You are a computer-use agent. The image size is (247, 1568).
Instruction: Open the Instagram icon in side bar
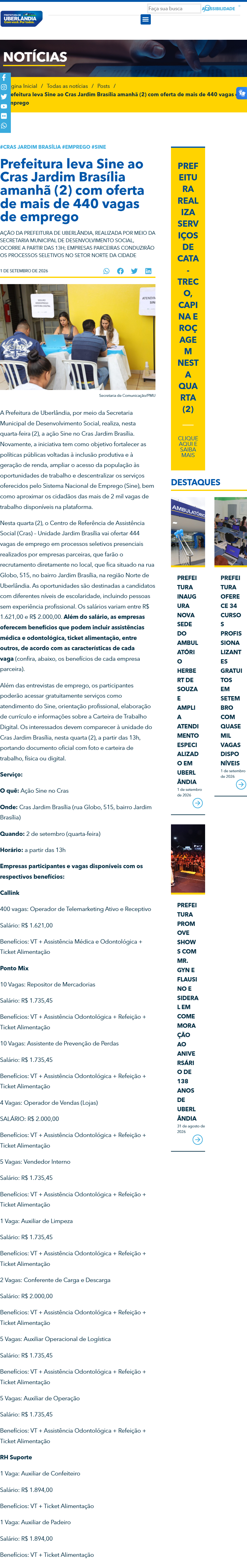point(4,87)
